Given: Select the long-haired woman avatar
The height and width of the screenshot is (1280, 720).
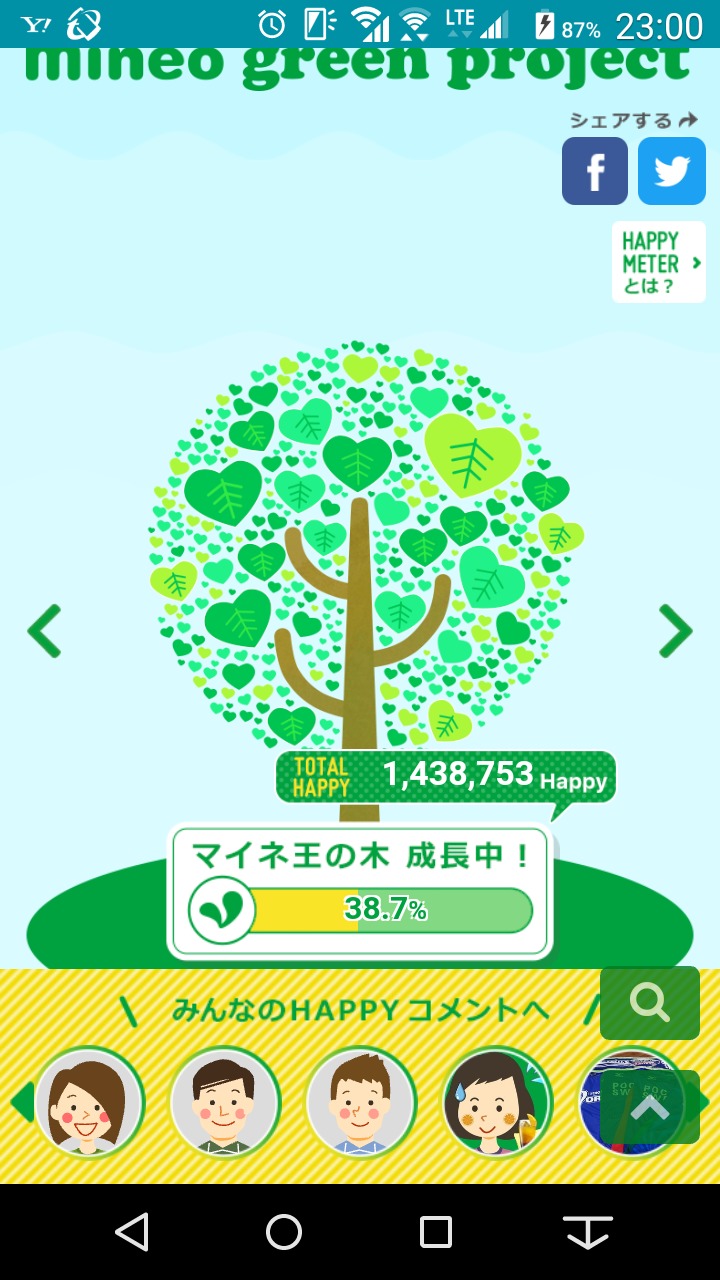Looking at the screenshot, I should 89,1102.
